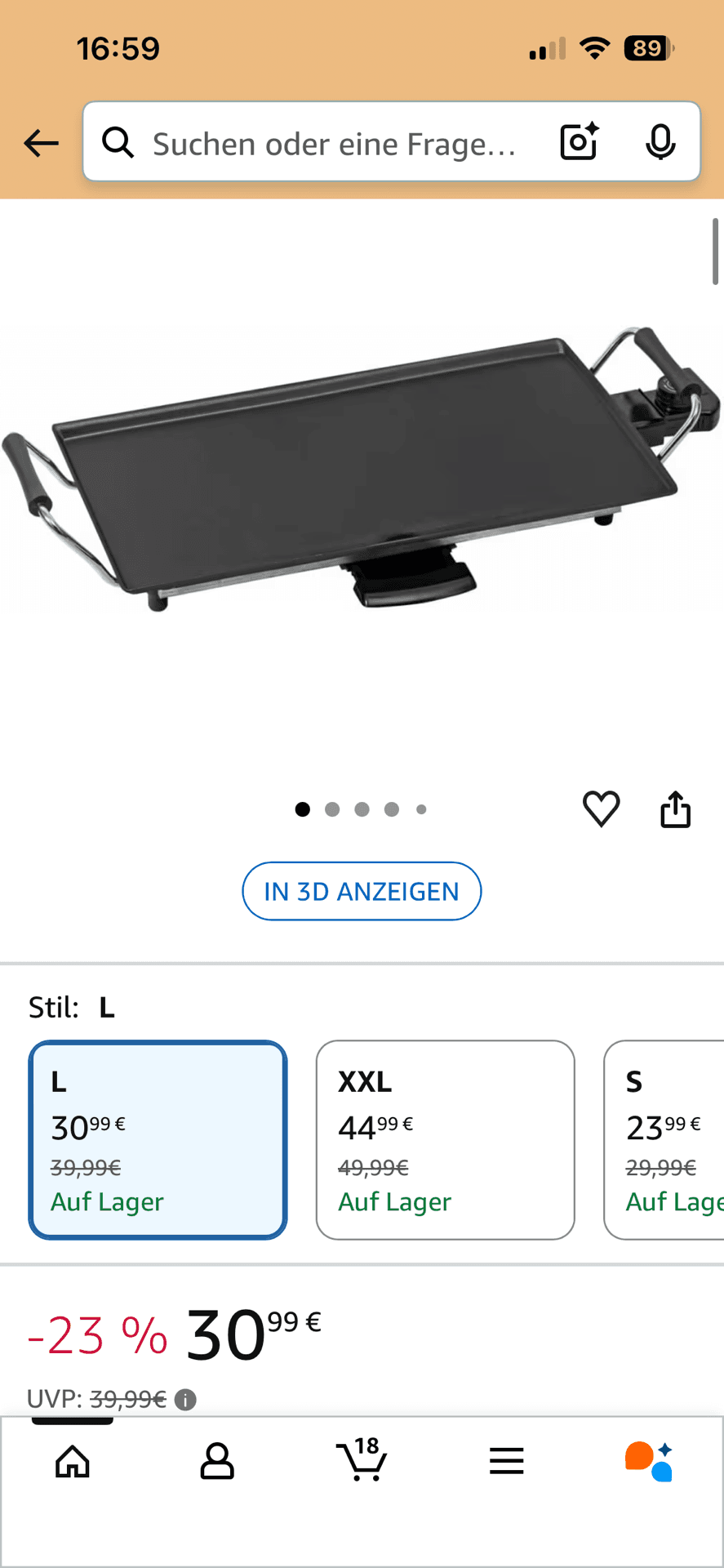Start voice search with the microphone
This screenshot has width=724, height=1568.
pyautogui.click(x=660, y=143)
